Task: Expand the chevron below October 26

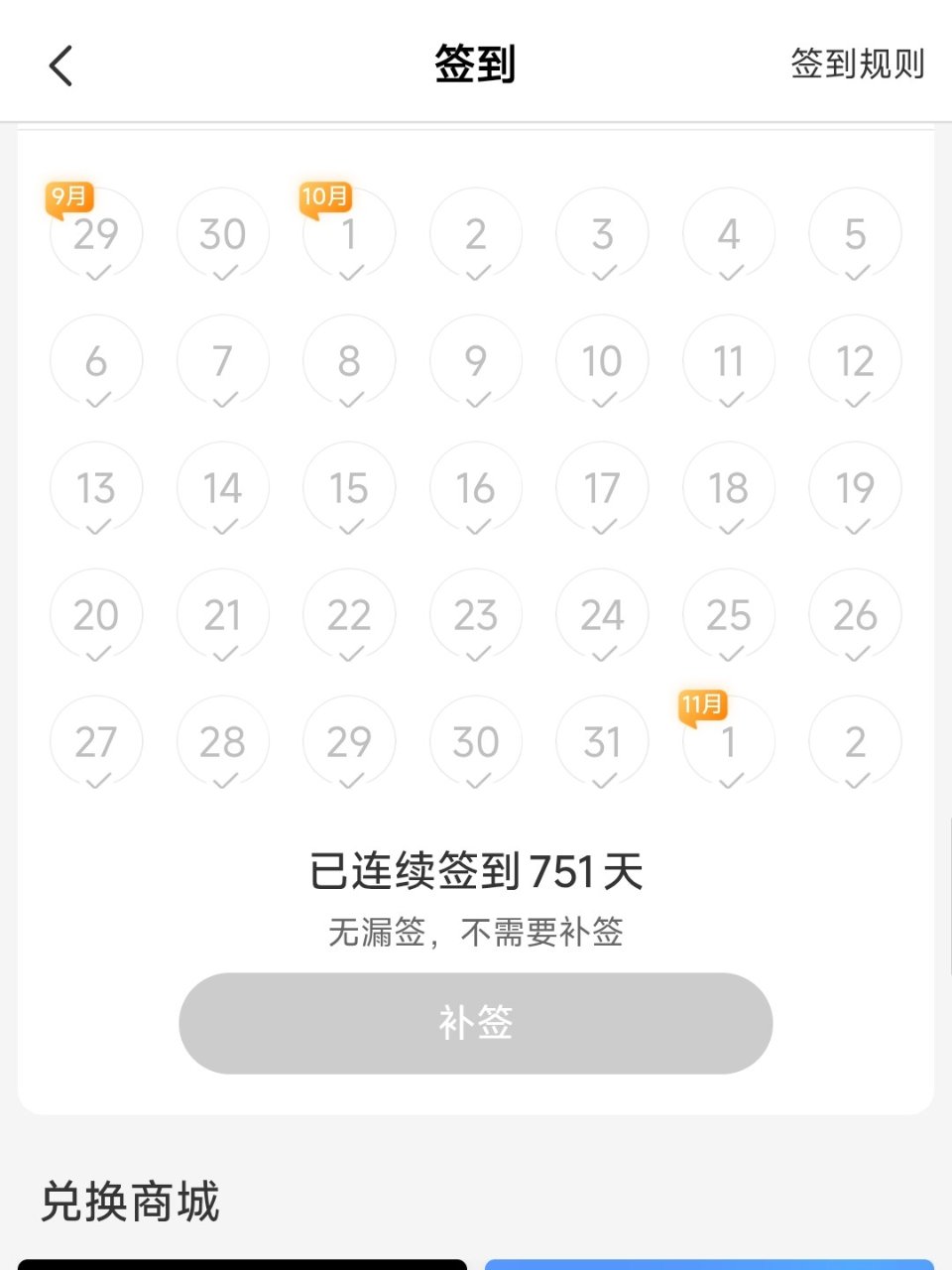Action: (855, 655)
